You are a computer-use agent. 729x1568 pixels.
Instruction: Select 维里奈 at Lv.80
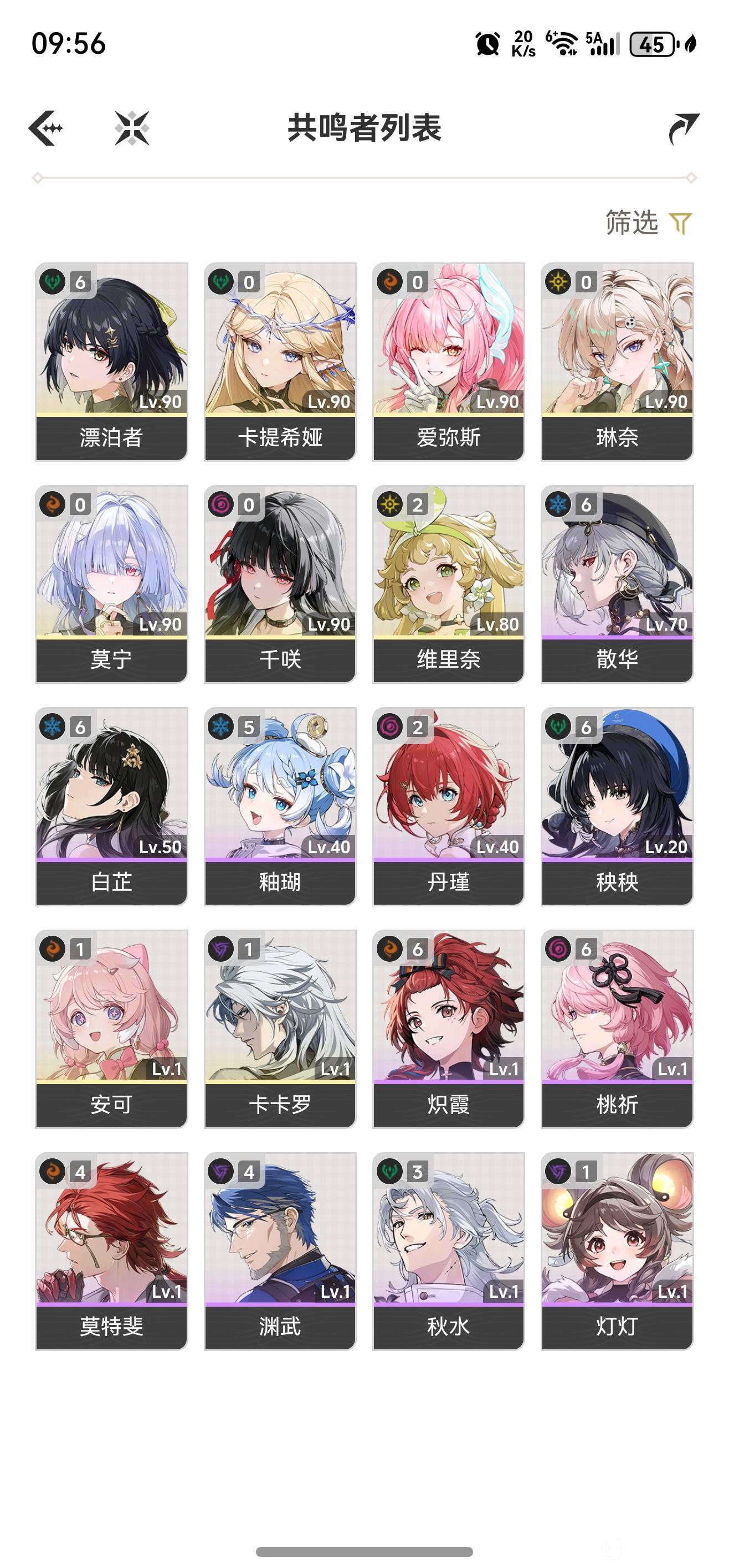[449, 584]
